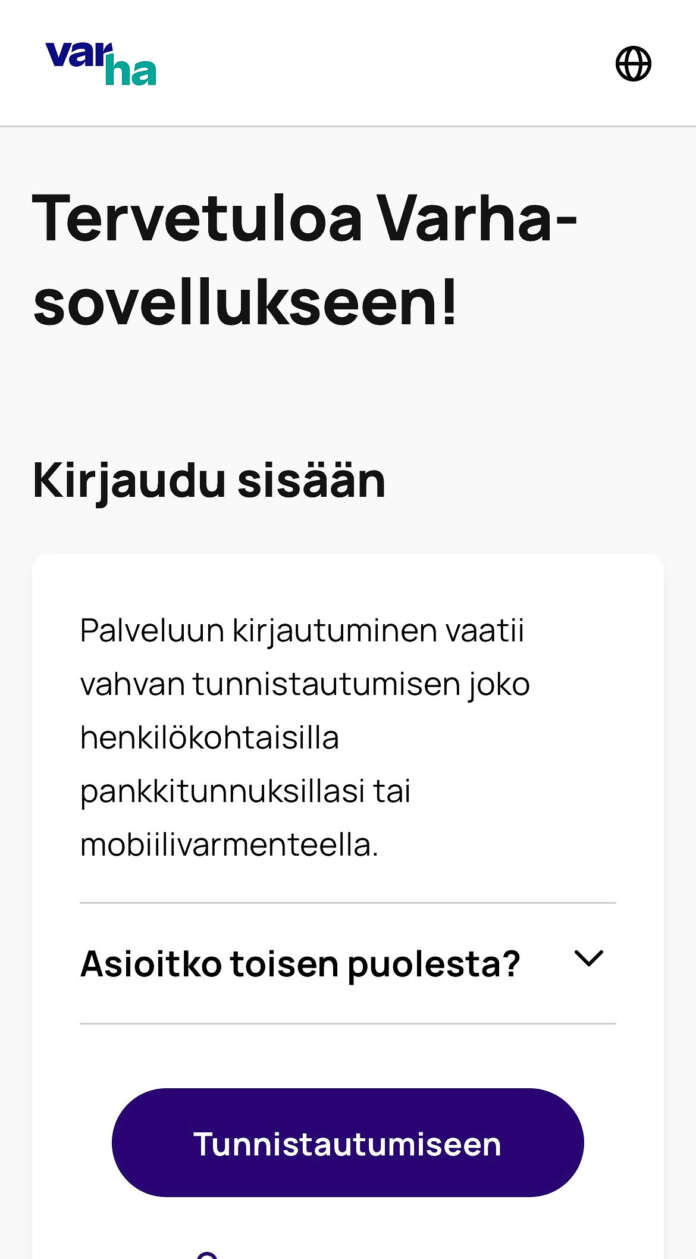
Task: Open the language selection globe icon
Action: tap(633, 63)
